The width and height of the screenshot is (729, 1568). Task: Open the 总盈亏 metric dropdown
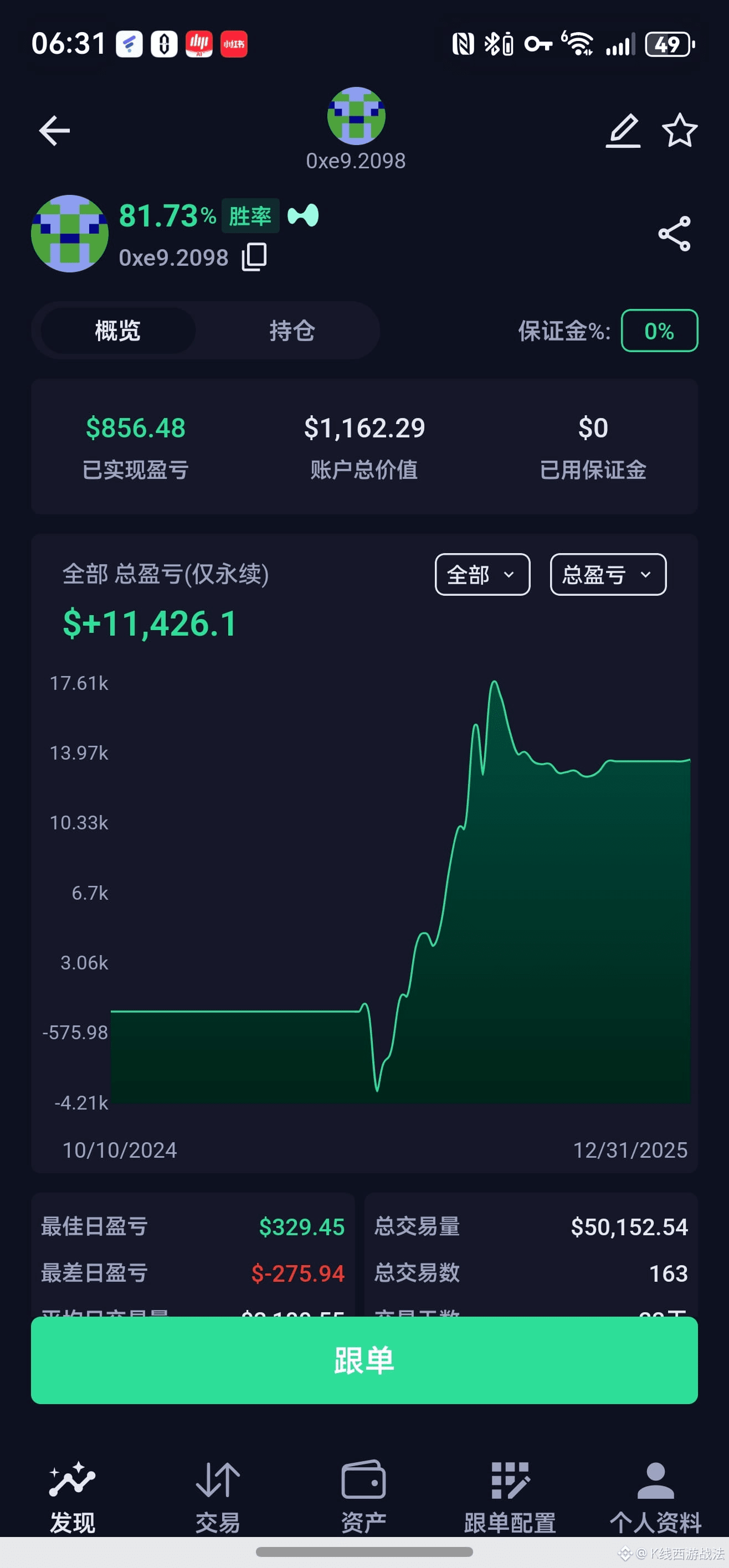point(607,574)
